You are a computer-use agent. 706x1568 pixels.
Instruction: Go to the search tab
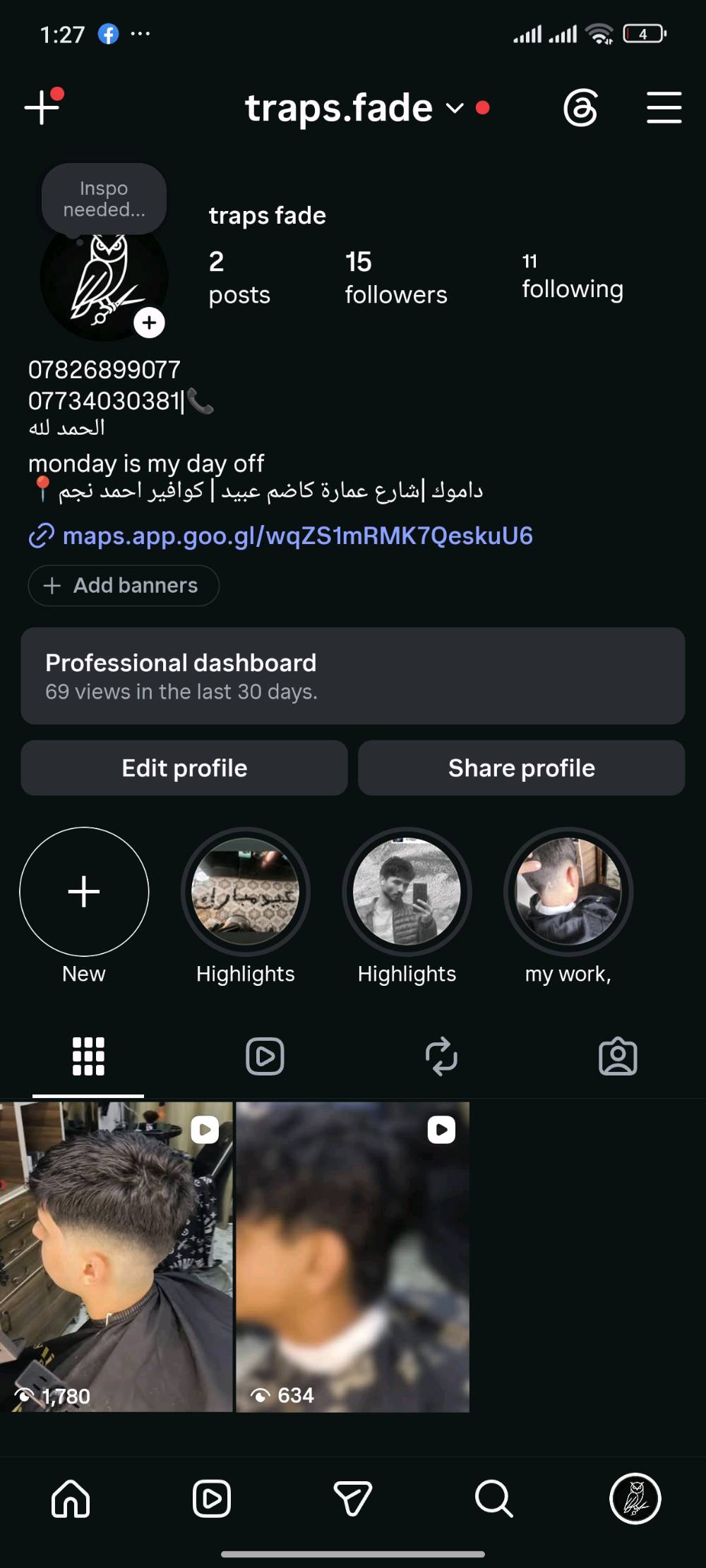[493, 1498]
